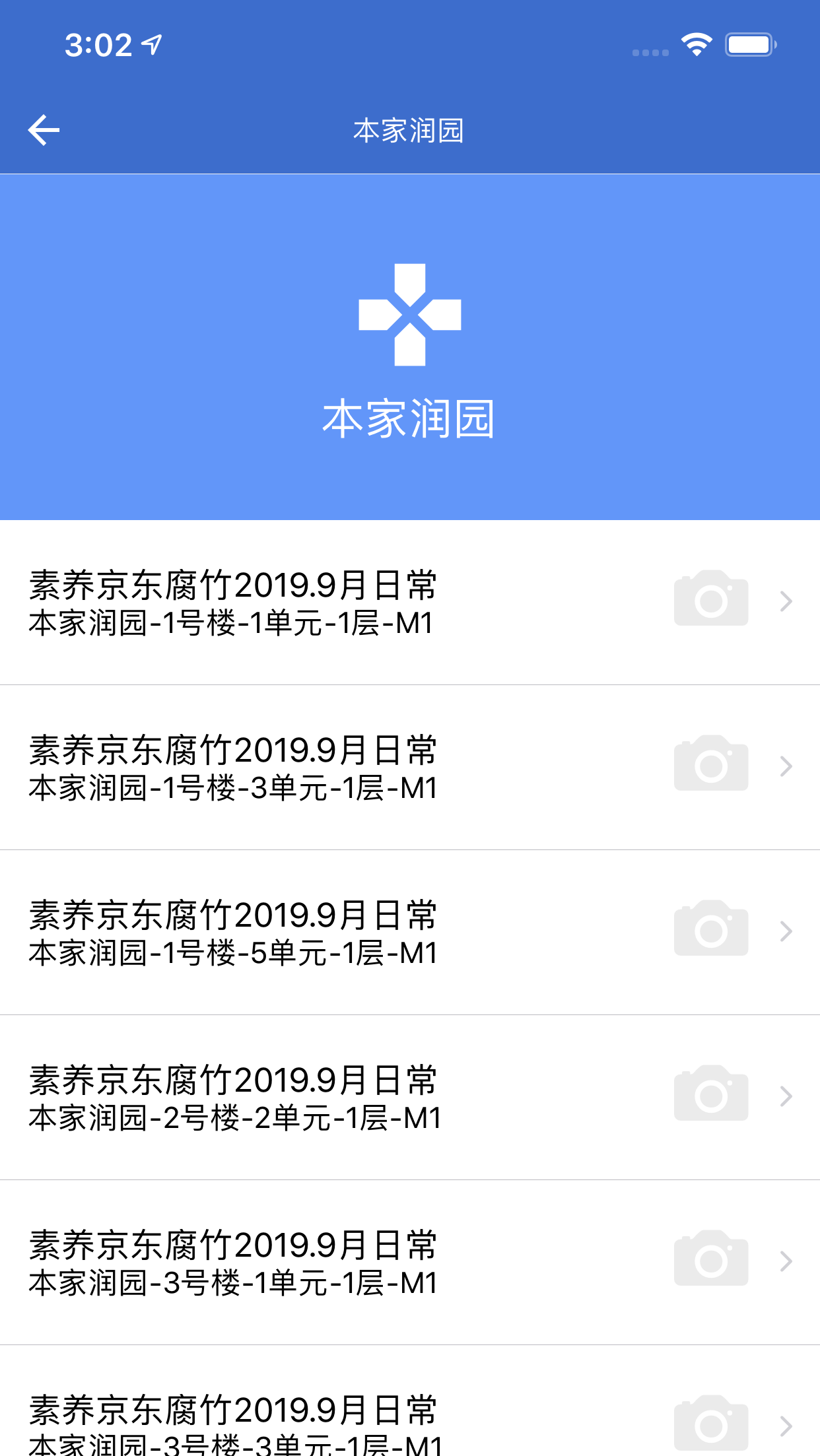Screen dimensions: 820x1456
Task: Tap camera icon for 1号楼-5单元-1层-M1
Action: [x=711, y=929]
